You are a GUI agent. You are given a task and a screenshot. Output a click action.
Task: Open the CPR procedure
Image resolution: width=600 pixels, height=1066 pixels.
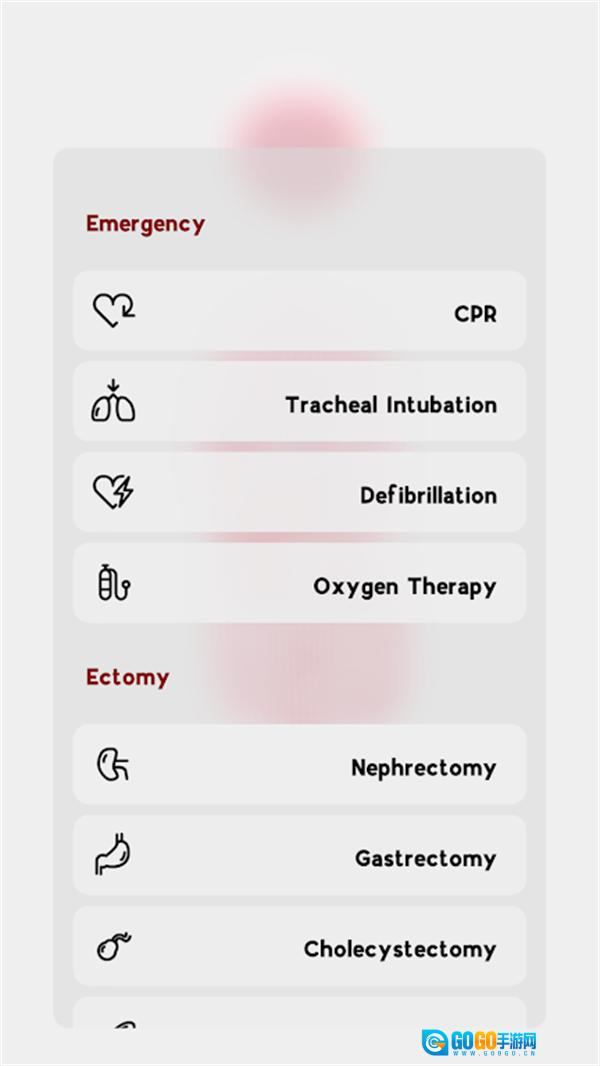299,311
